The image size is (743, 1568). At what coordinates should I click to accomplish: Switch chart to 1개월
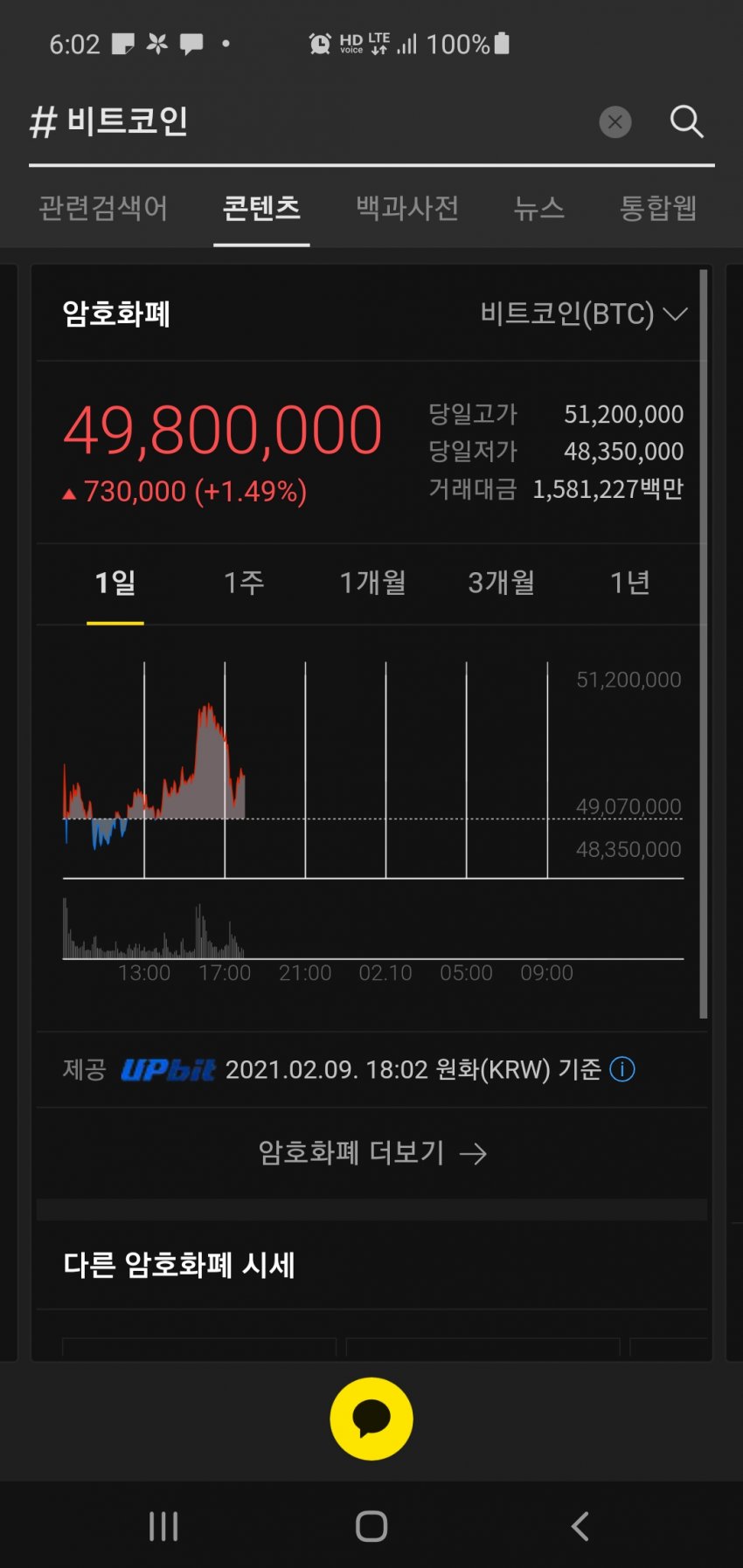[x=372, y=583]
